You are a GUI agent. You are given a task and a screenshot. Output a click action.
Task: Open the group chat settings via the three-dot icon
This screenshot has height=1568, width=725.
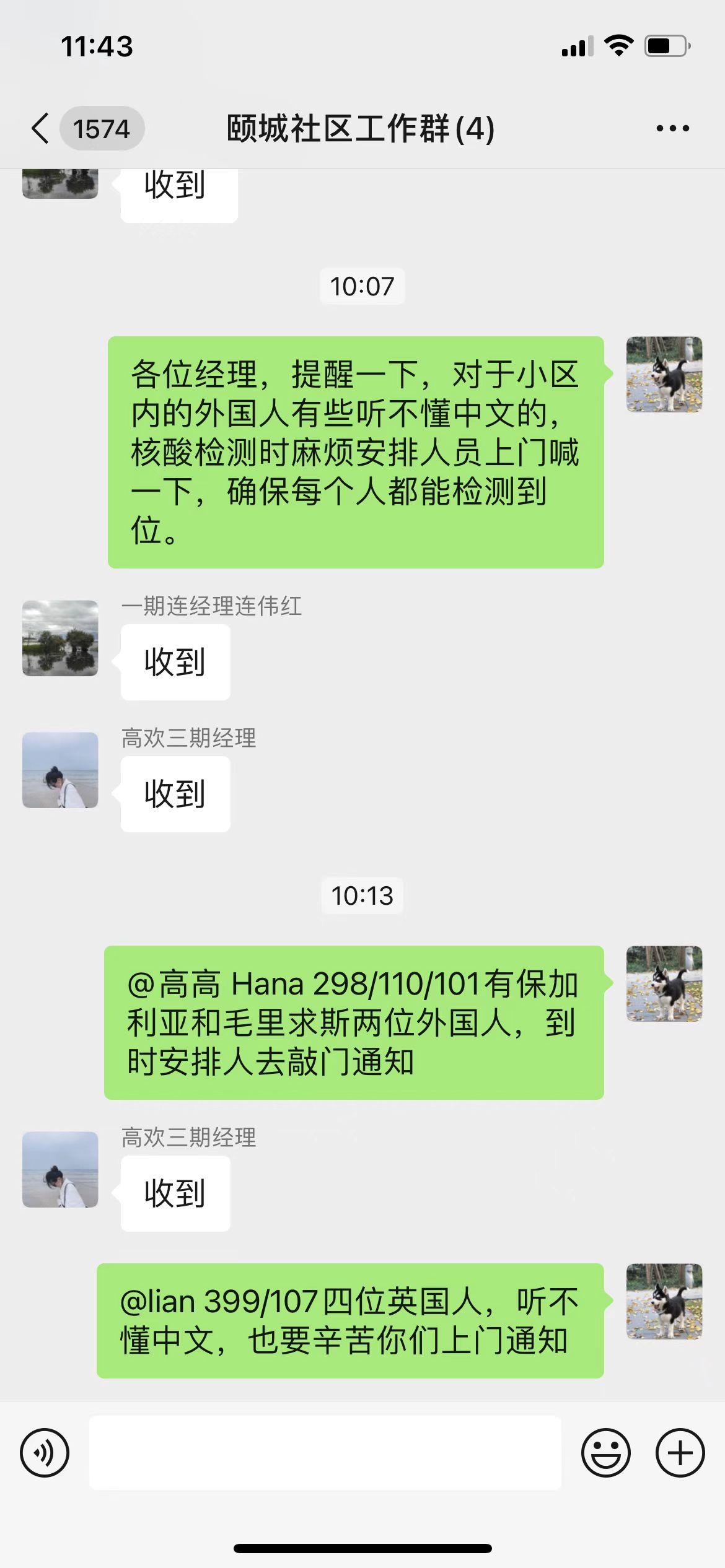pyautogui.click(x=673, y=128)
